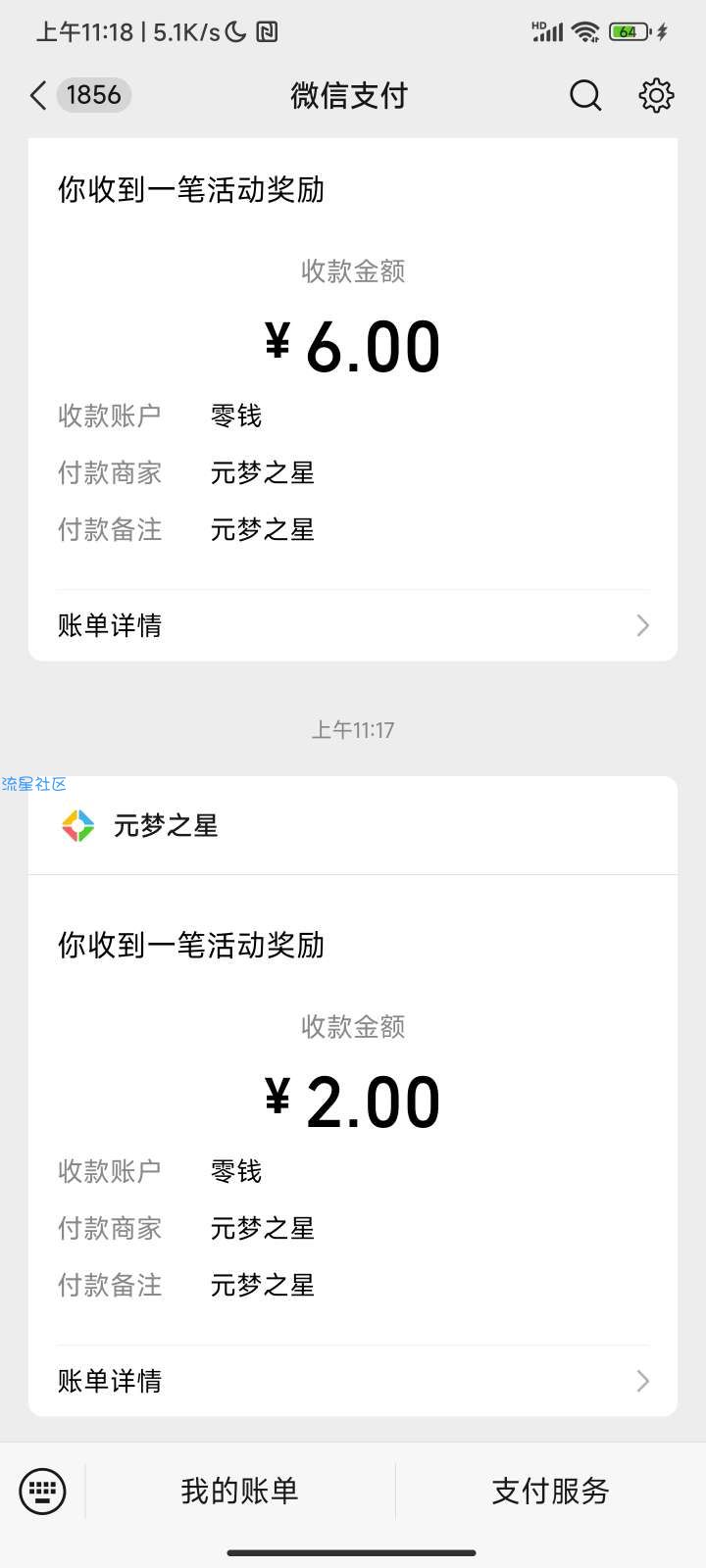Open the search magnifier in the header
The height and width of the screenshot is (1568, 706).
point(585,95)
